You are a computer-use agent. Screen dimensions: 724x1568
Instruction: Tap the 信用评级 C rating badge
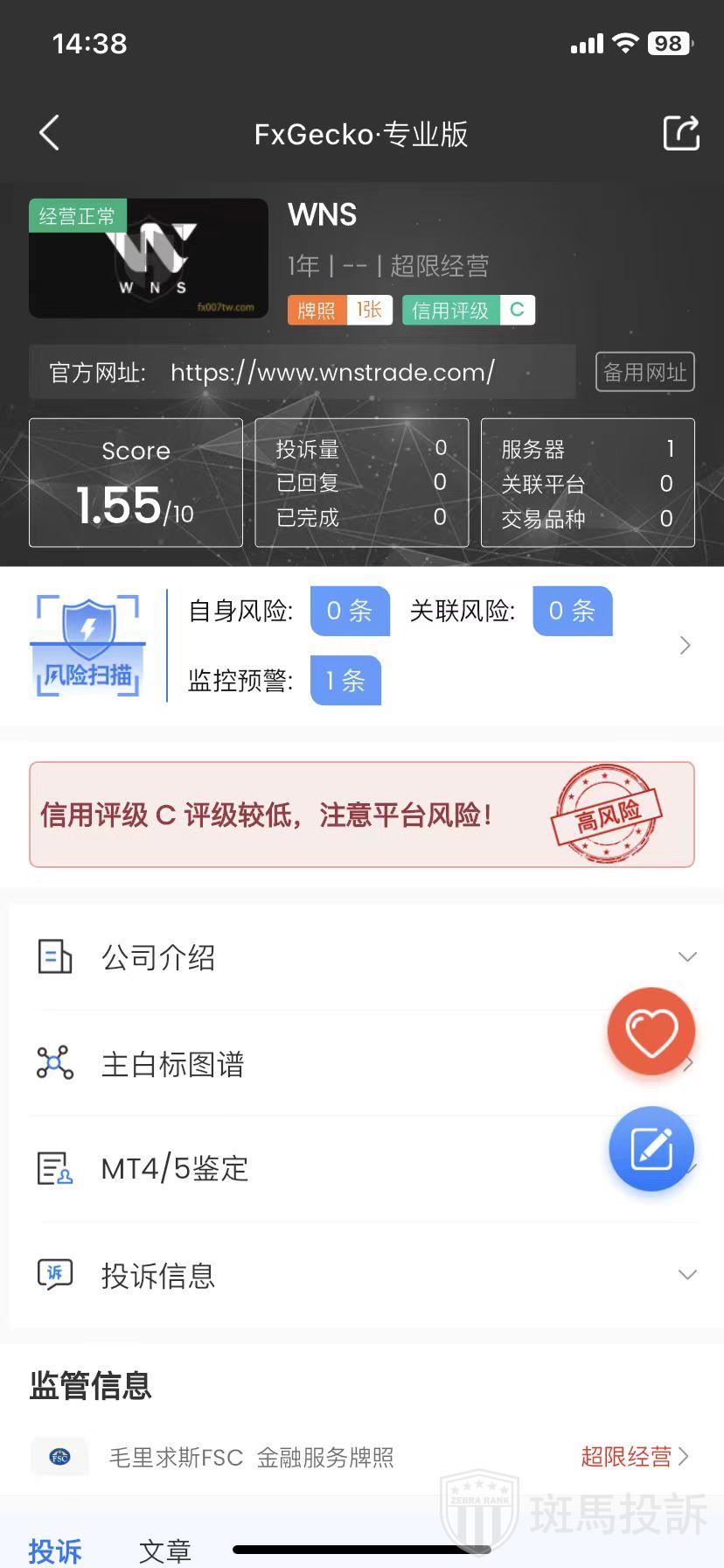[x=468, y=311]
